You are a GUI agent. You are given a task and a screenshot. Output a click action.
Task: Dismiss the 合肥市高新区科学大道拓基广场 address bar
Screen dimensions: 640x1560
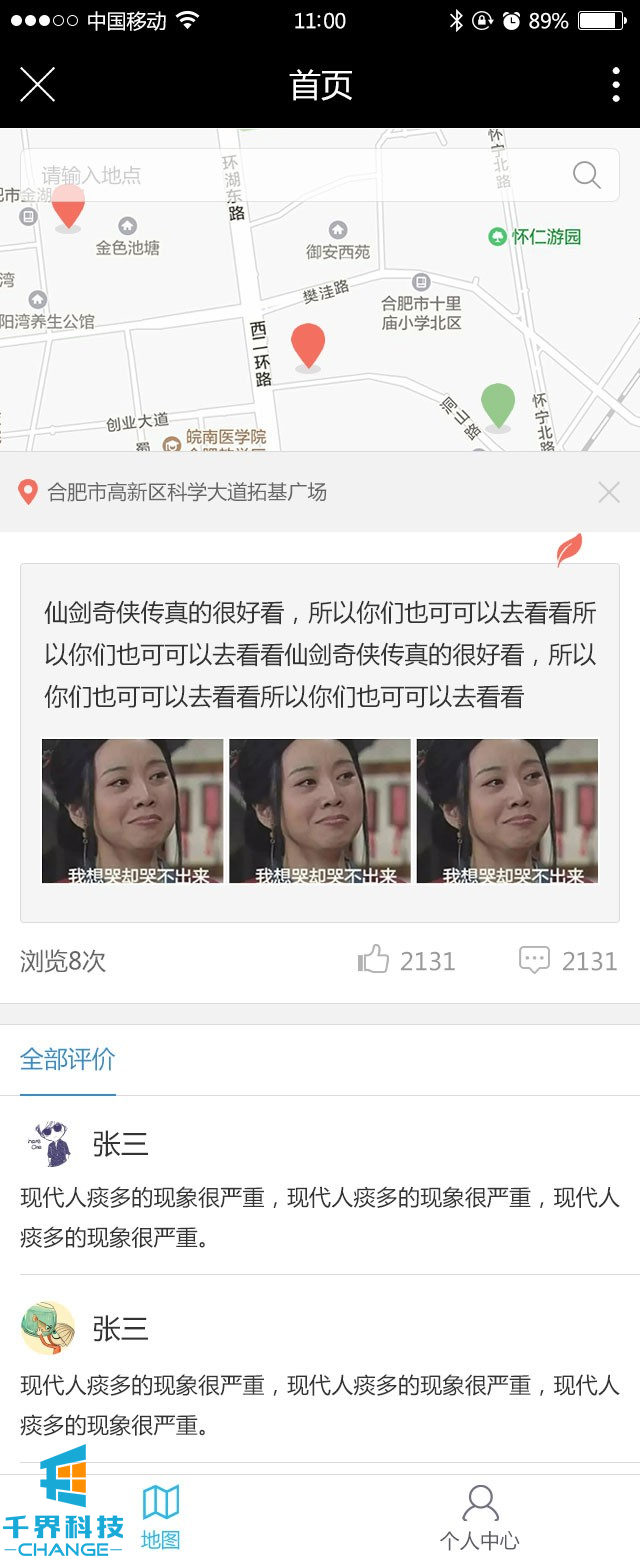(x=608, y=492)
